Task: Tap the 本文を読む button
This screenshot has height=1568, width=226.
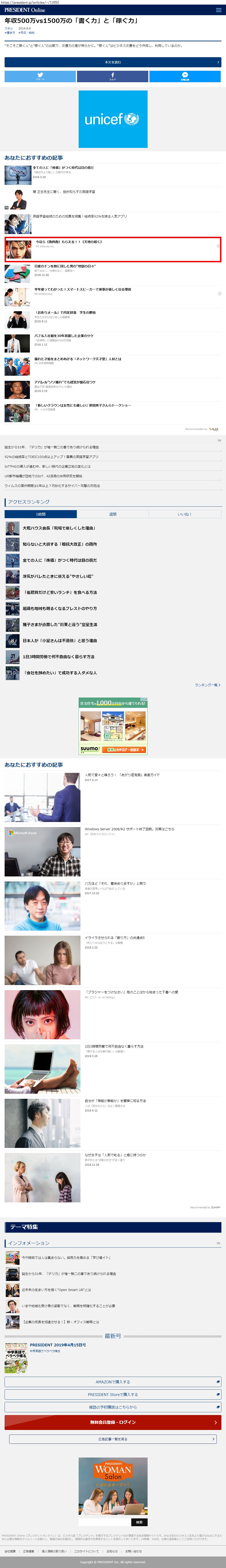Action: point(113,62)
